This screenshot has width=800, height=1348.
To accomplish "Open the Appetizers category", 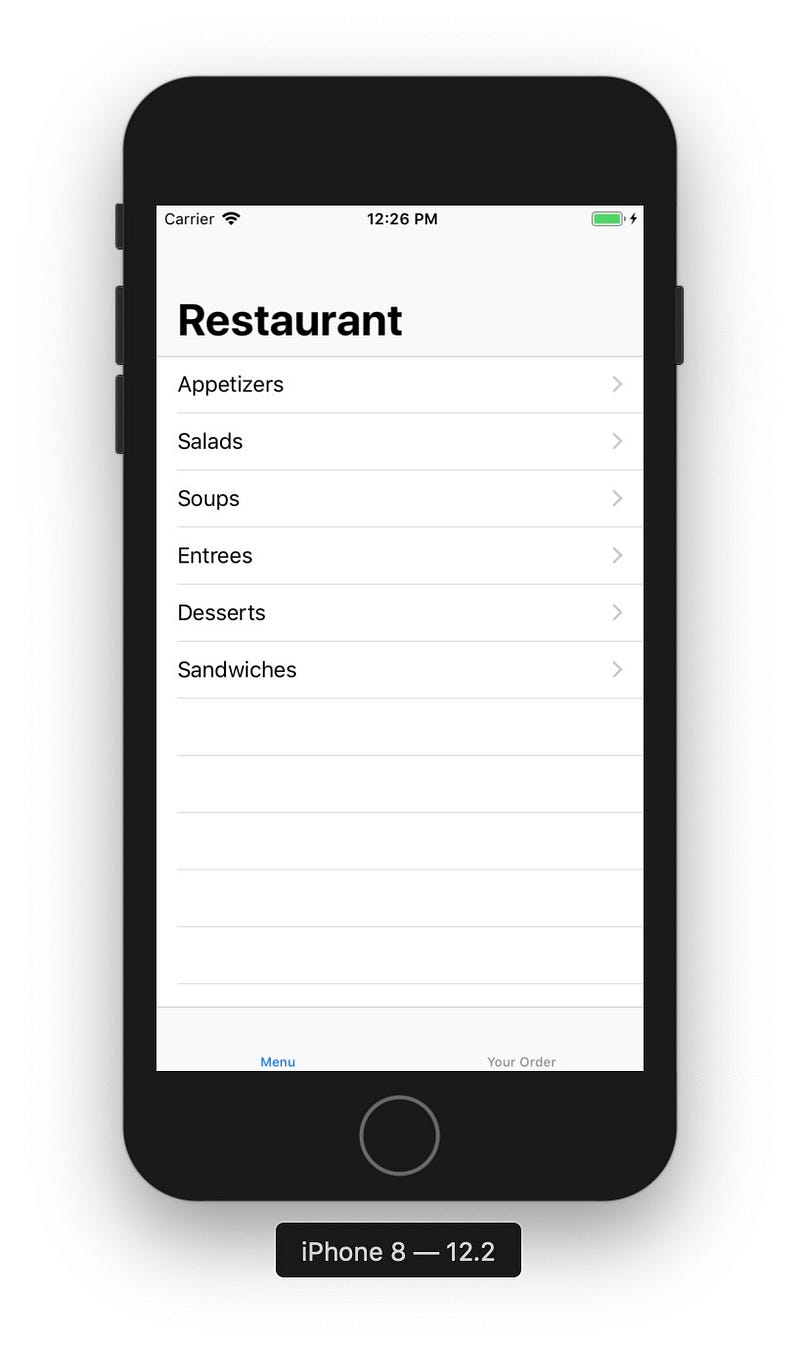I will (x=400, y=385).
